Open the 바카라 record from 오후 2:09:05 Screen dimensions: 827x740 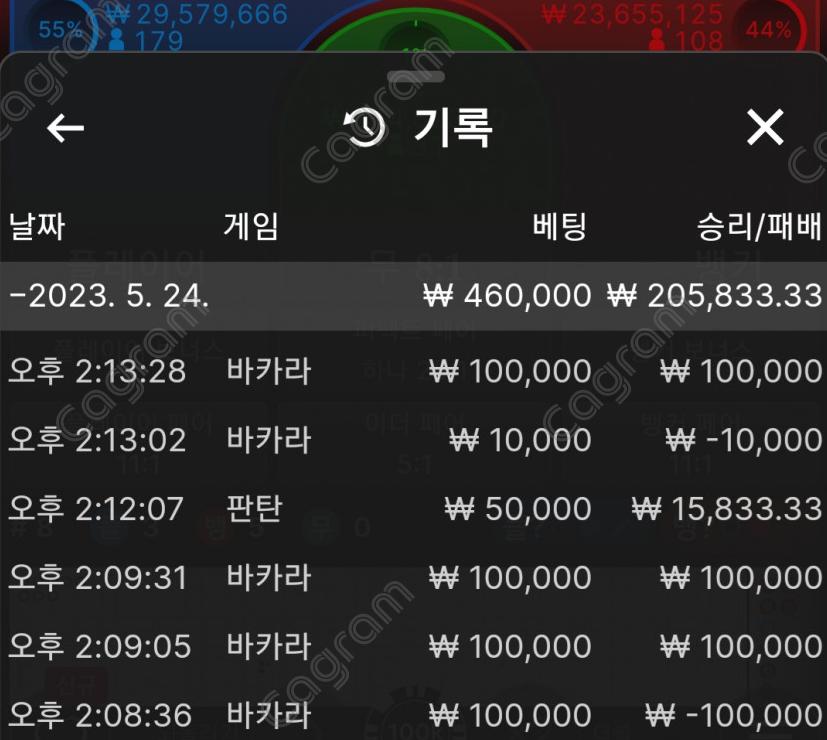pos(413,646)
